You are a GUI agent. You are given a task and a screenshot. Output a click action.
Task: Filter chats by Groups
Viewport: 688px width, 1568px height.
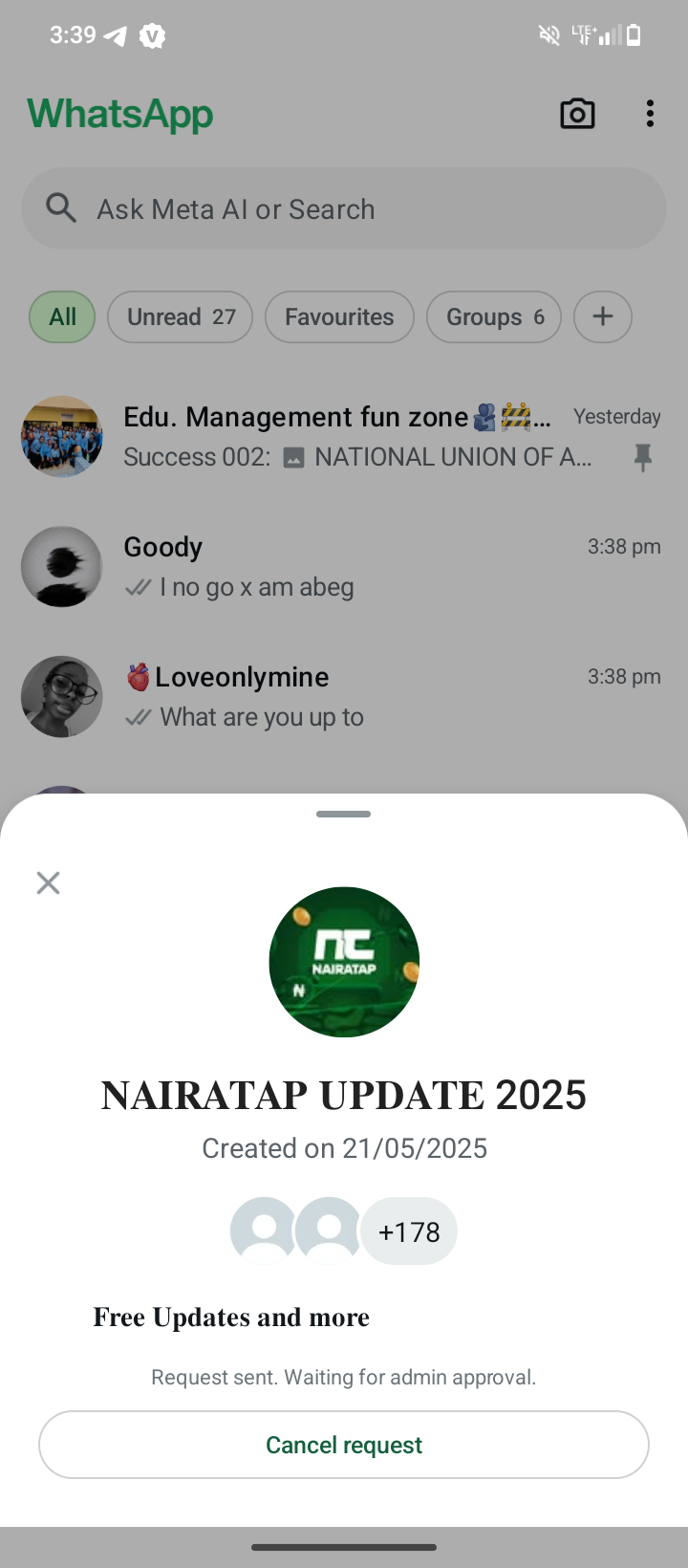click(x=494, y=316)
